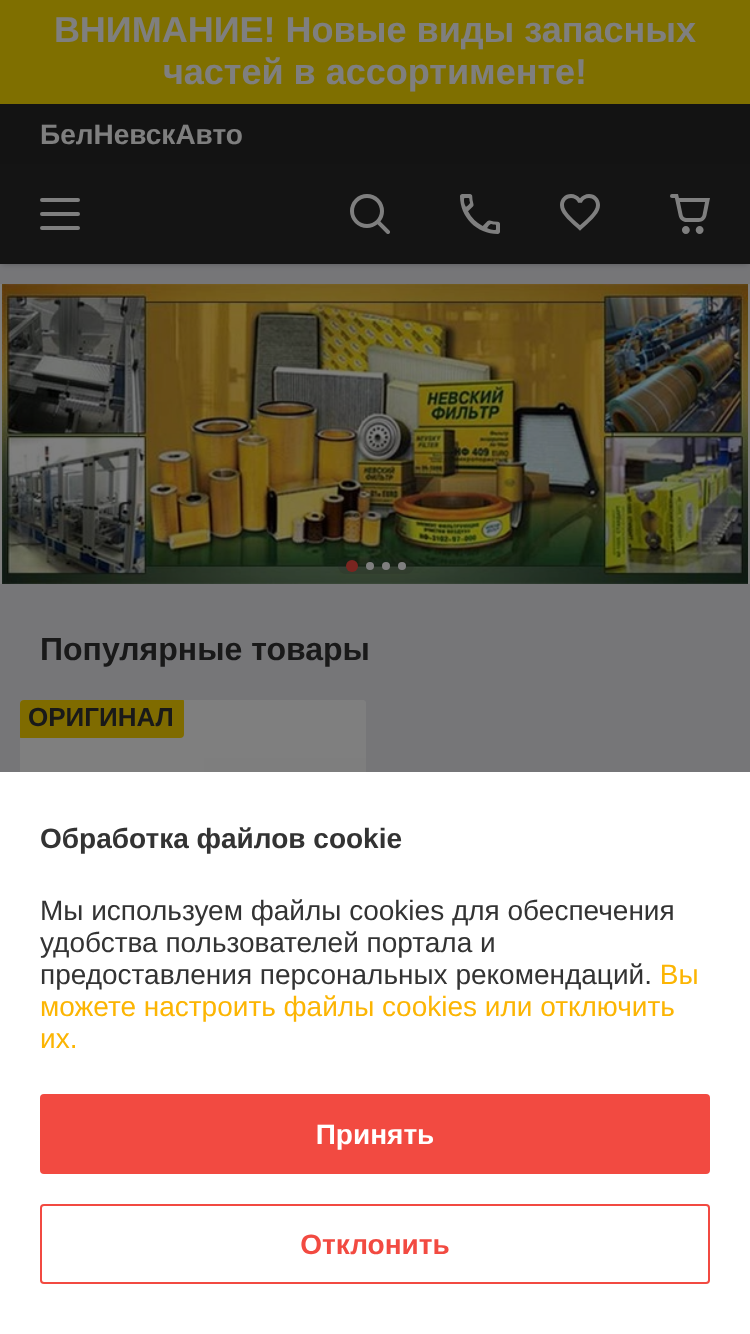750x1334 pixels.
Task: Open favorites heart icon
Action: click(x=580, y=213)
